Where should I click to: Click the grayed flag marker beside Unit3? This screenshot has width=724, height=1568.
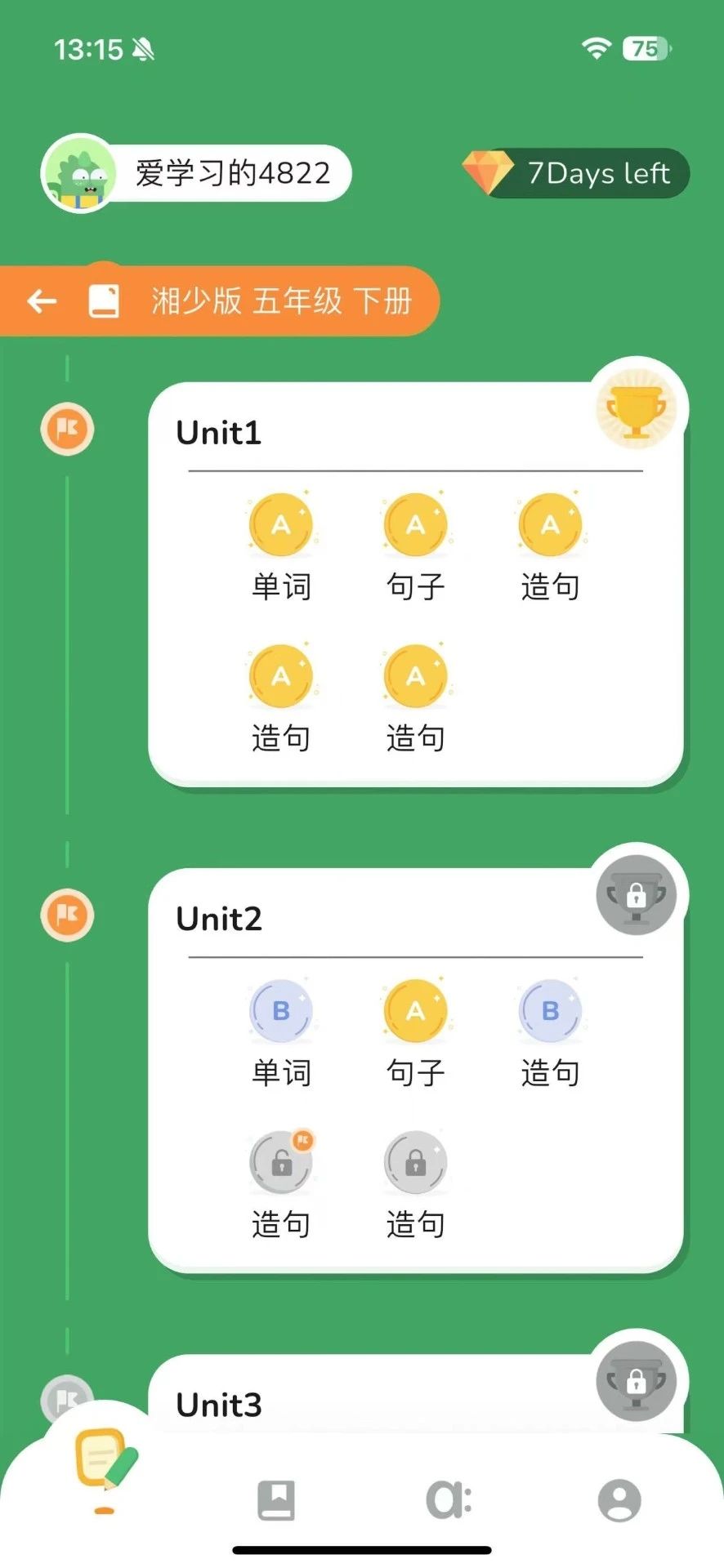click(x=66, y=1397)
